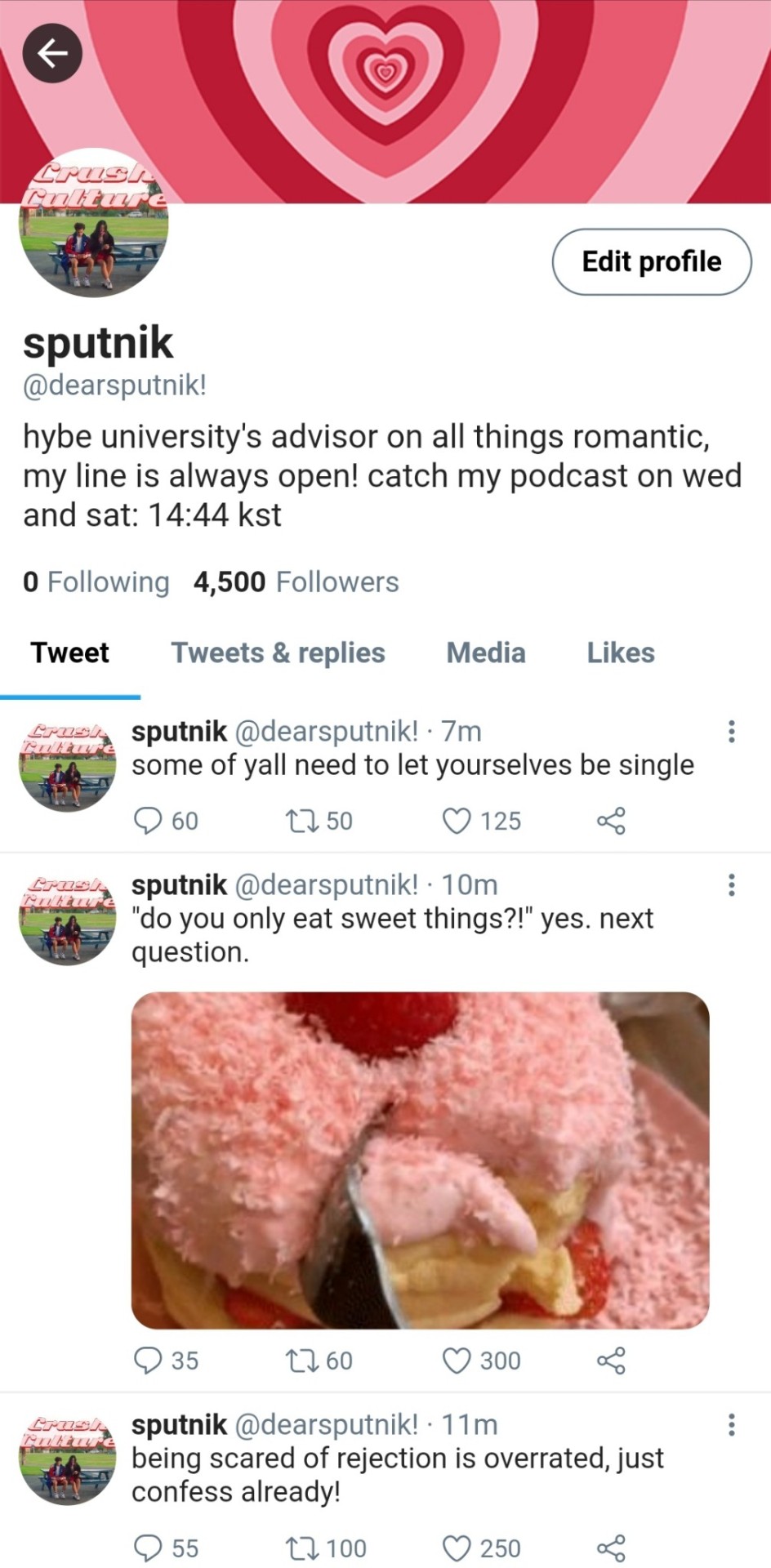Viewport: 771px width, 1568px height.
Task: View the 4,500 Followers list
Action: 296,581
